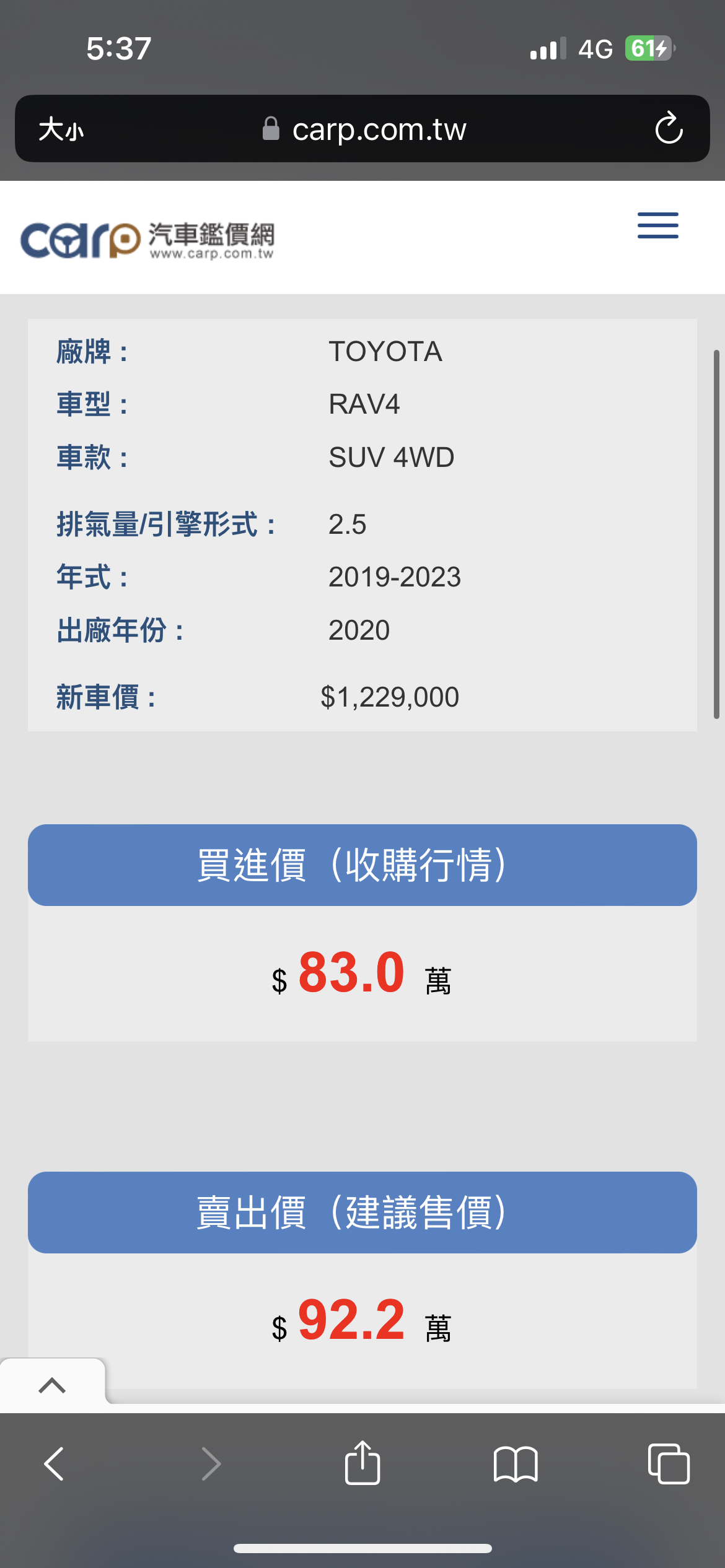Share this page
This screenshot has width=725, height=1568.
(x=362, y=1463)
